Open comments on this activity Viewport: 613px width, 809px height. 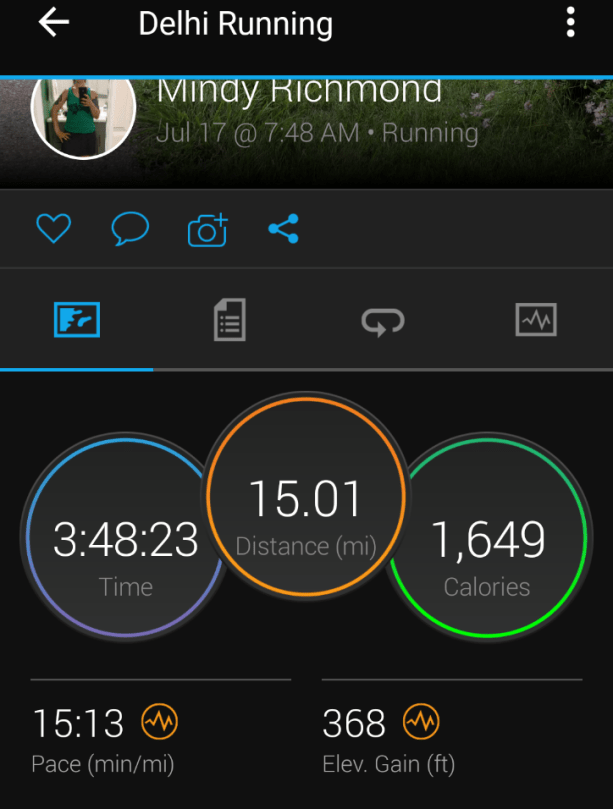coord(130,230)
